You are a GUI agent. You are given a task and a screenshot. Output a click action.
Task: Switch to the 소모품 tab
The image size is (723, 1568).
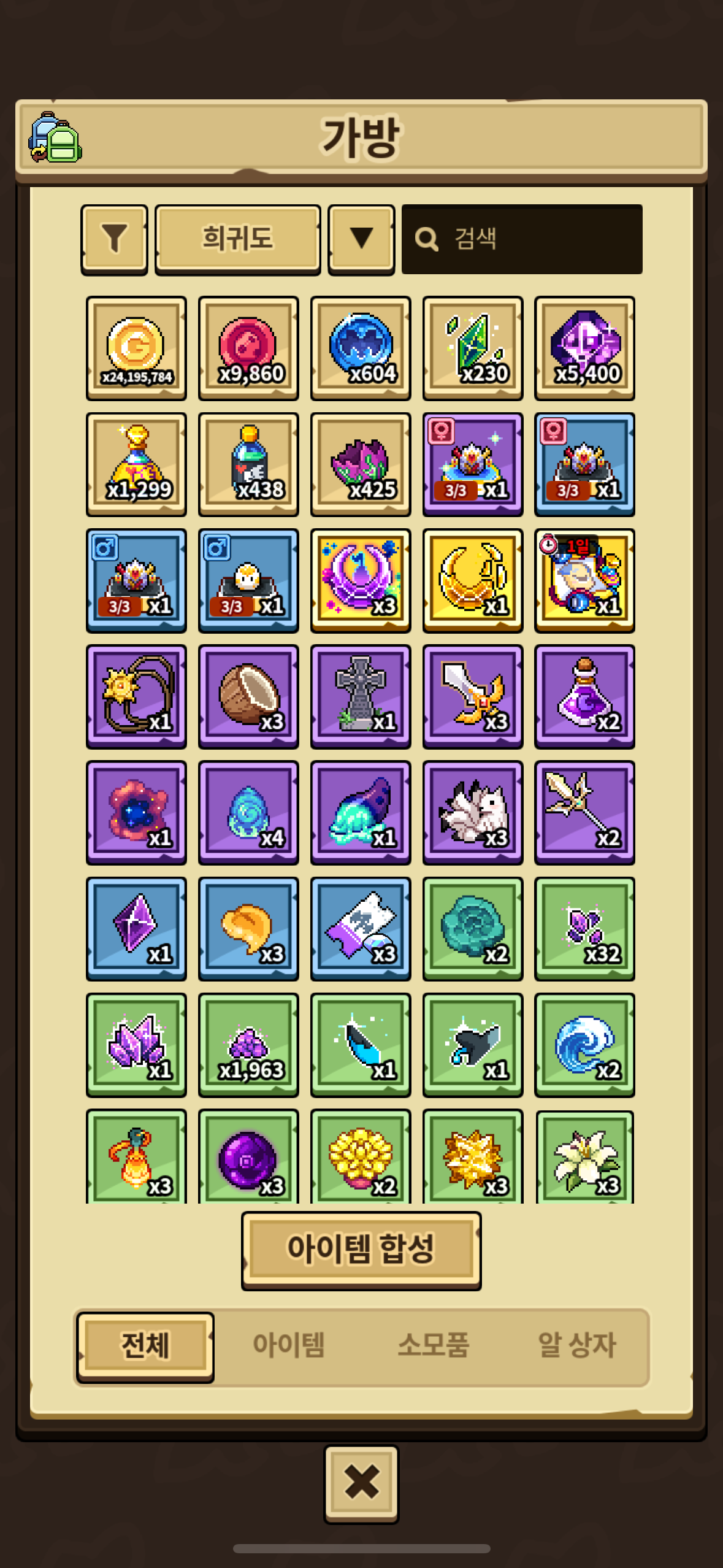[x=433, y=1346]
